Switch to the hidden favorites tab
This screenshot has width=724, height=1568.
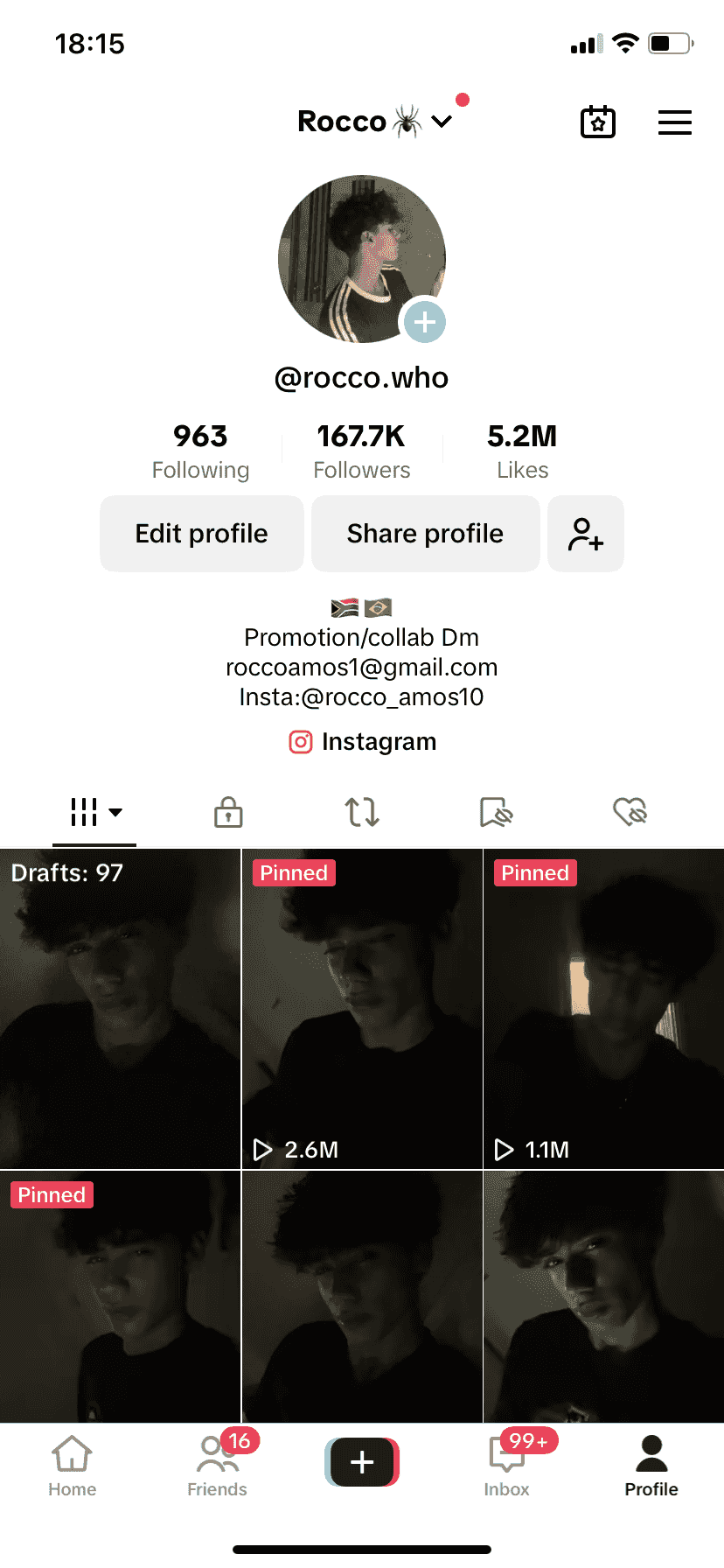(x=496, y=812)
